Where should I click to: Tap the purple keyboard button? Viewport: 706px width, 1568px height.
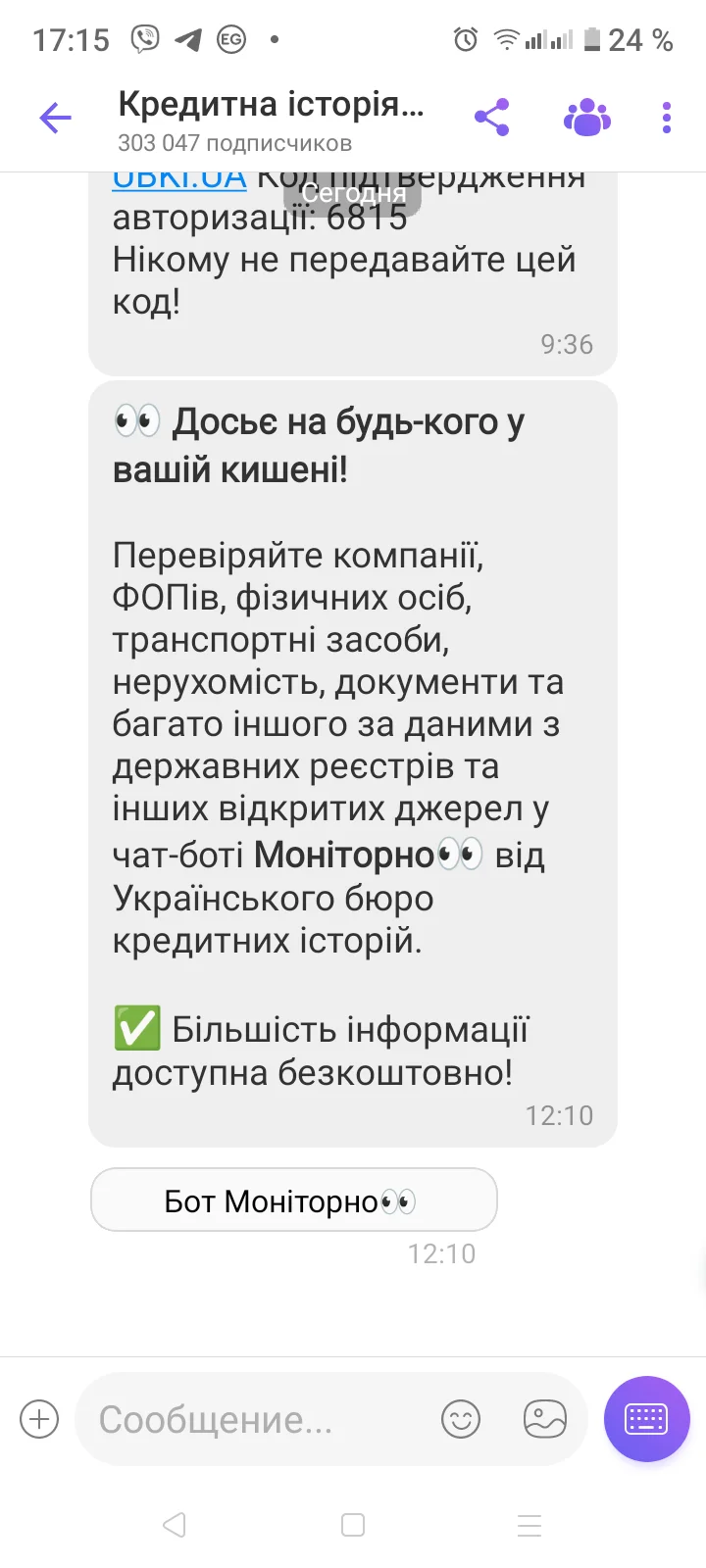click(x=647, y=1419)
